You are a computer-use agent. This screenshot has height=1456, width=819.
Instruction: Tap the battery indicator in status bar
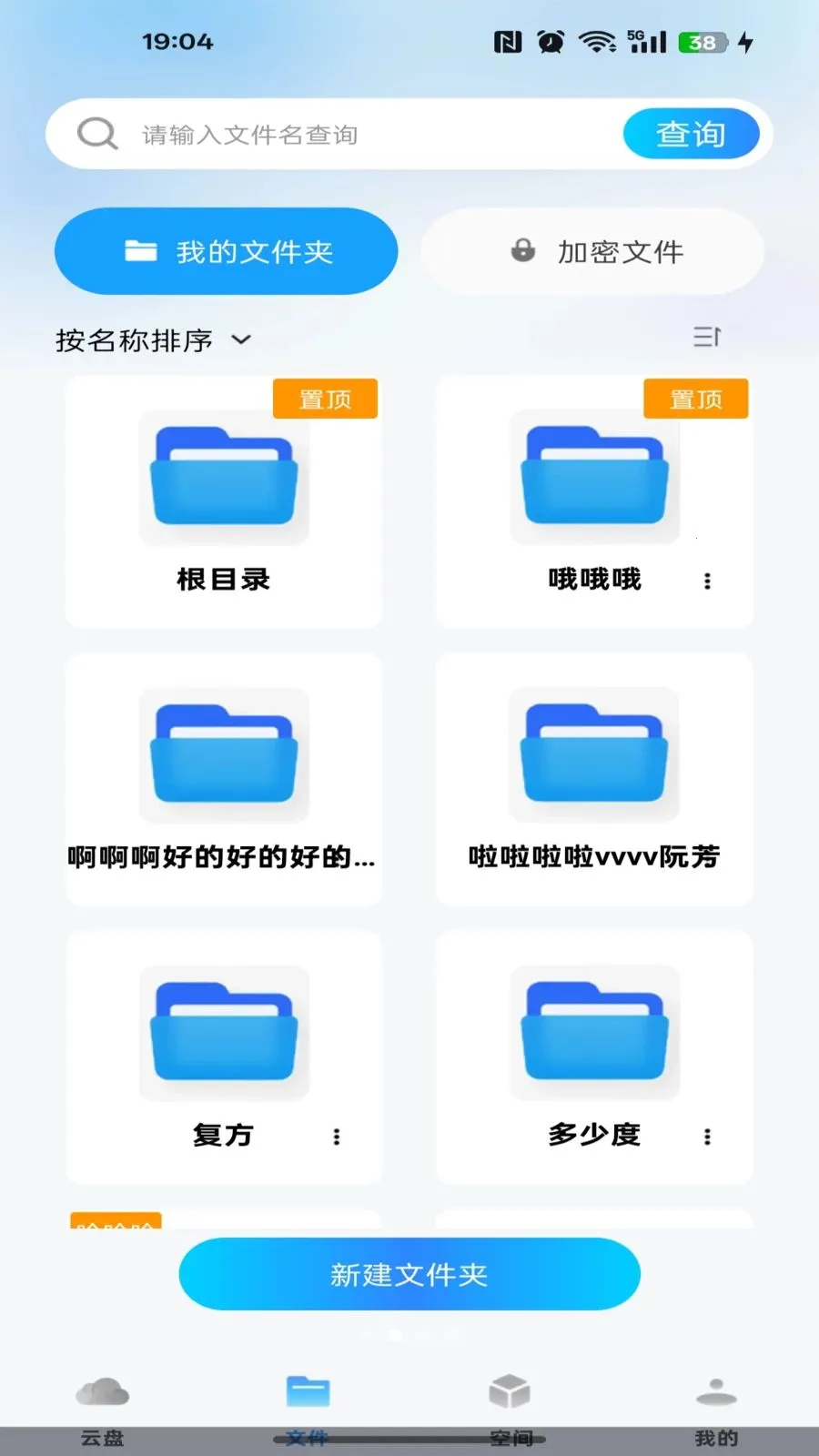tap(701, 41)
